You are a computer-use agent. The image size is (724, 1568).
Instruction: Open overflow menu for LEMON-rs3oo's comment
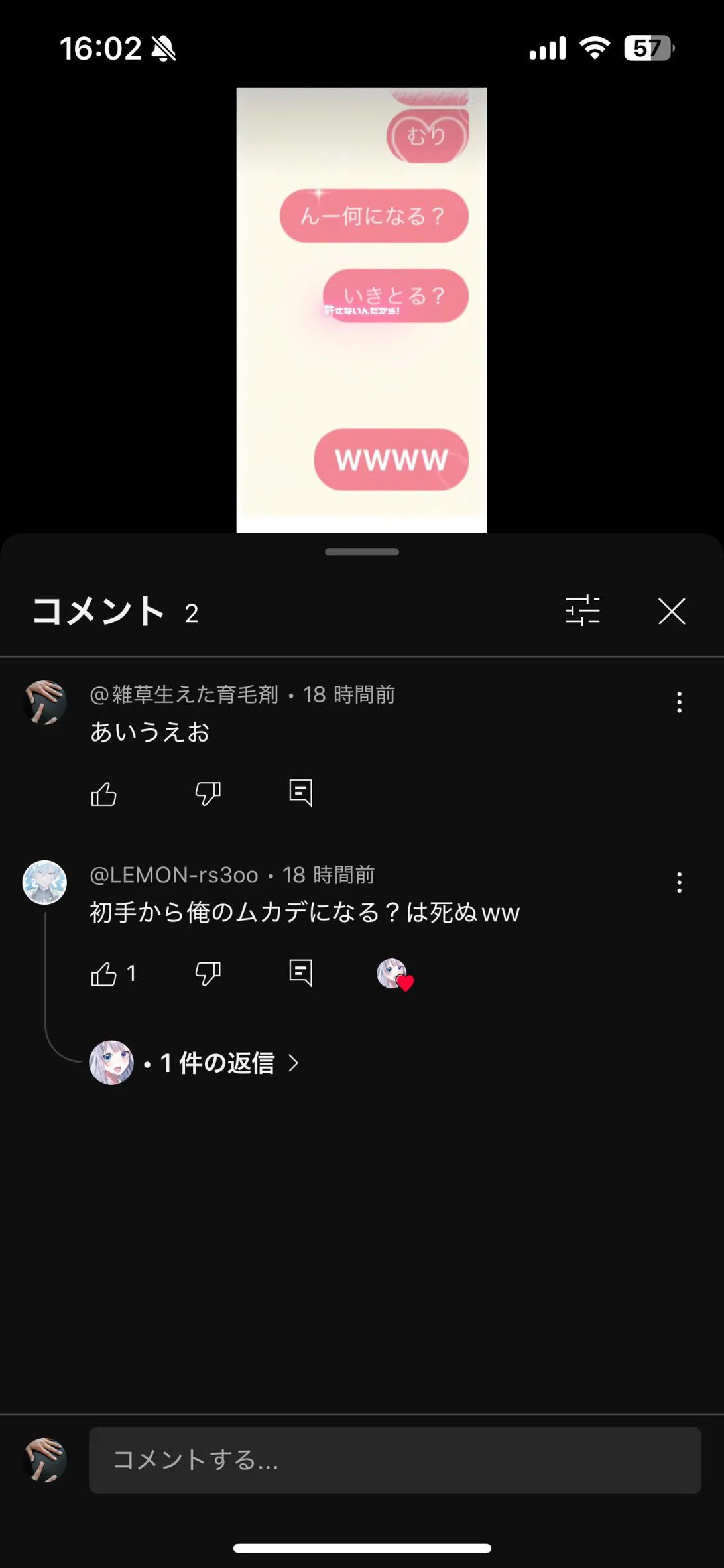(x=679, y=883)
